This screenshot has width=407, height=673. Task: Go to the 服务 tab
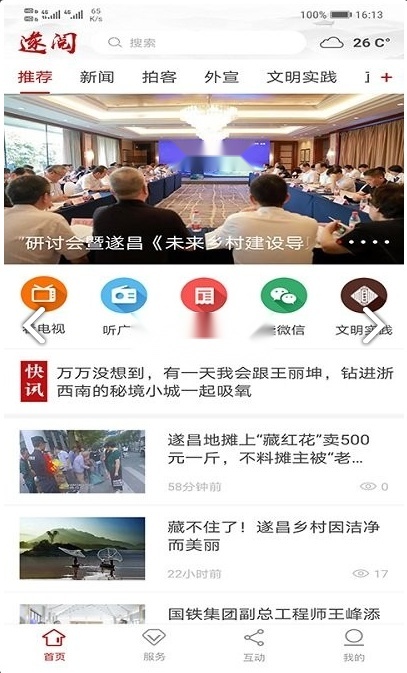(x=154, y=645)
